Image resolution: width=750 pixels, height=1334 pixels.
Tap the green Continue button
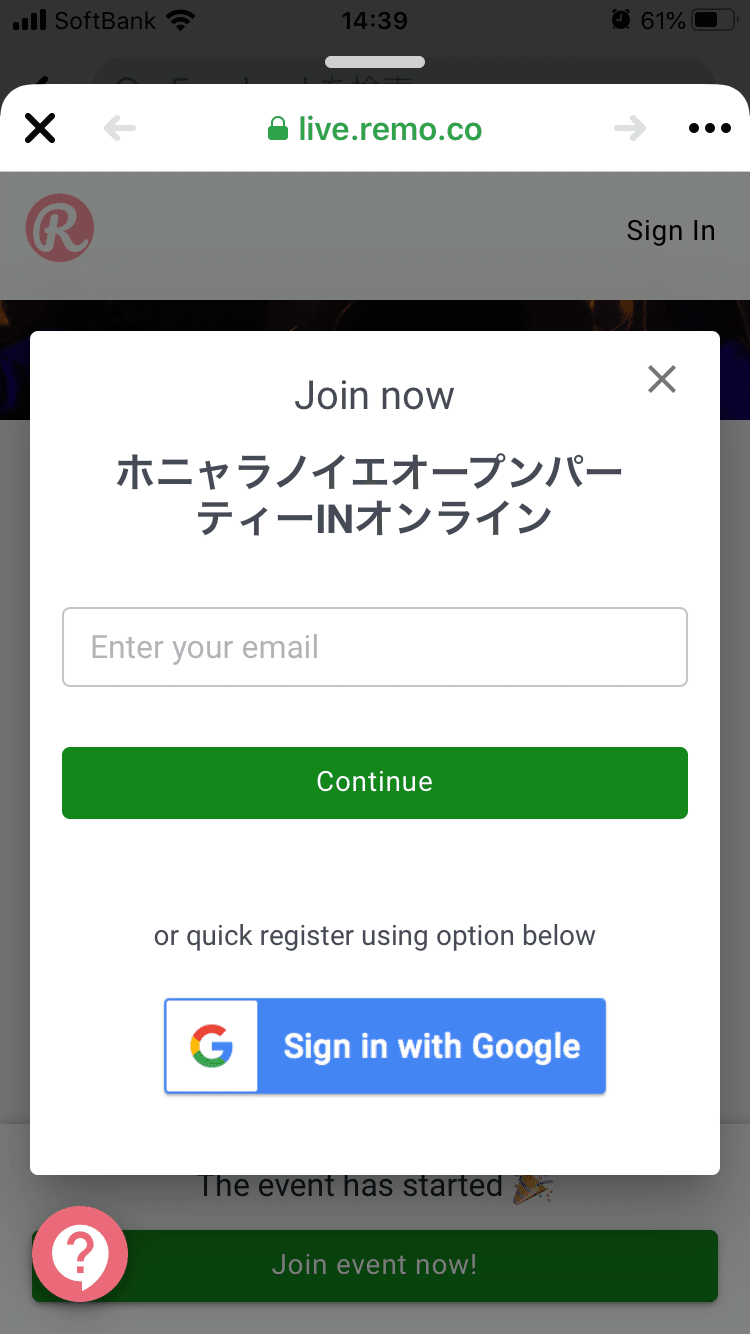tap(375, 782)
